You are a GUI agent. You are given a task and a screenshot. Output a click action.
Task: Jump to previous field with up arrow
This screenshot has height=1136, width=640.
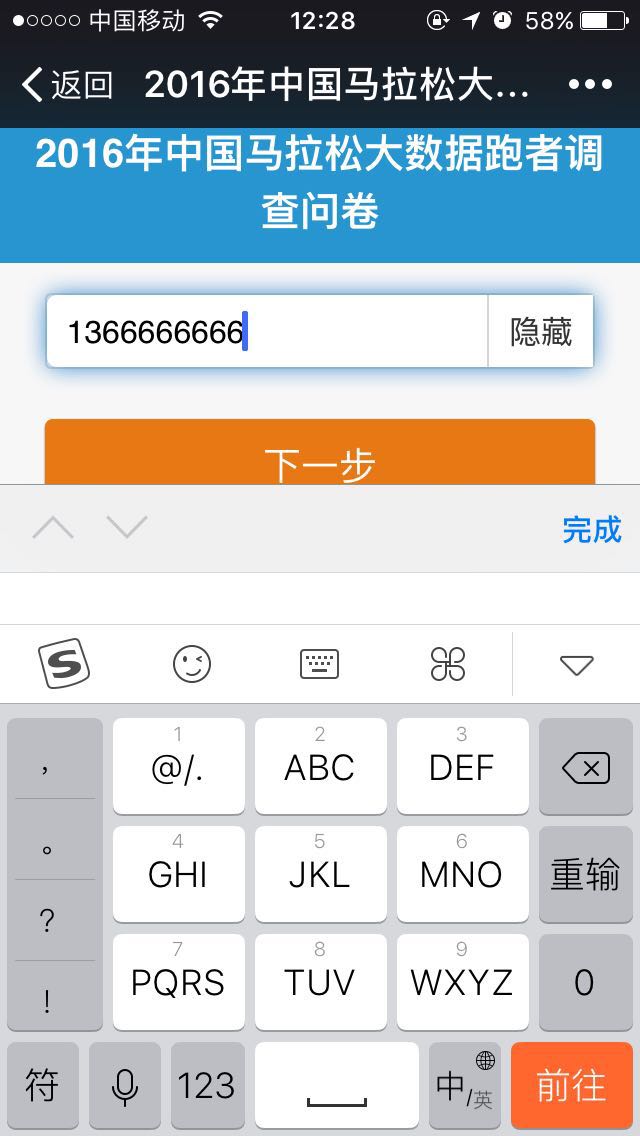point(53,528)
